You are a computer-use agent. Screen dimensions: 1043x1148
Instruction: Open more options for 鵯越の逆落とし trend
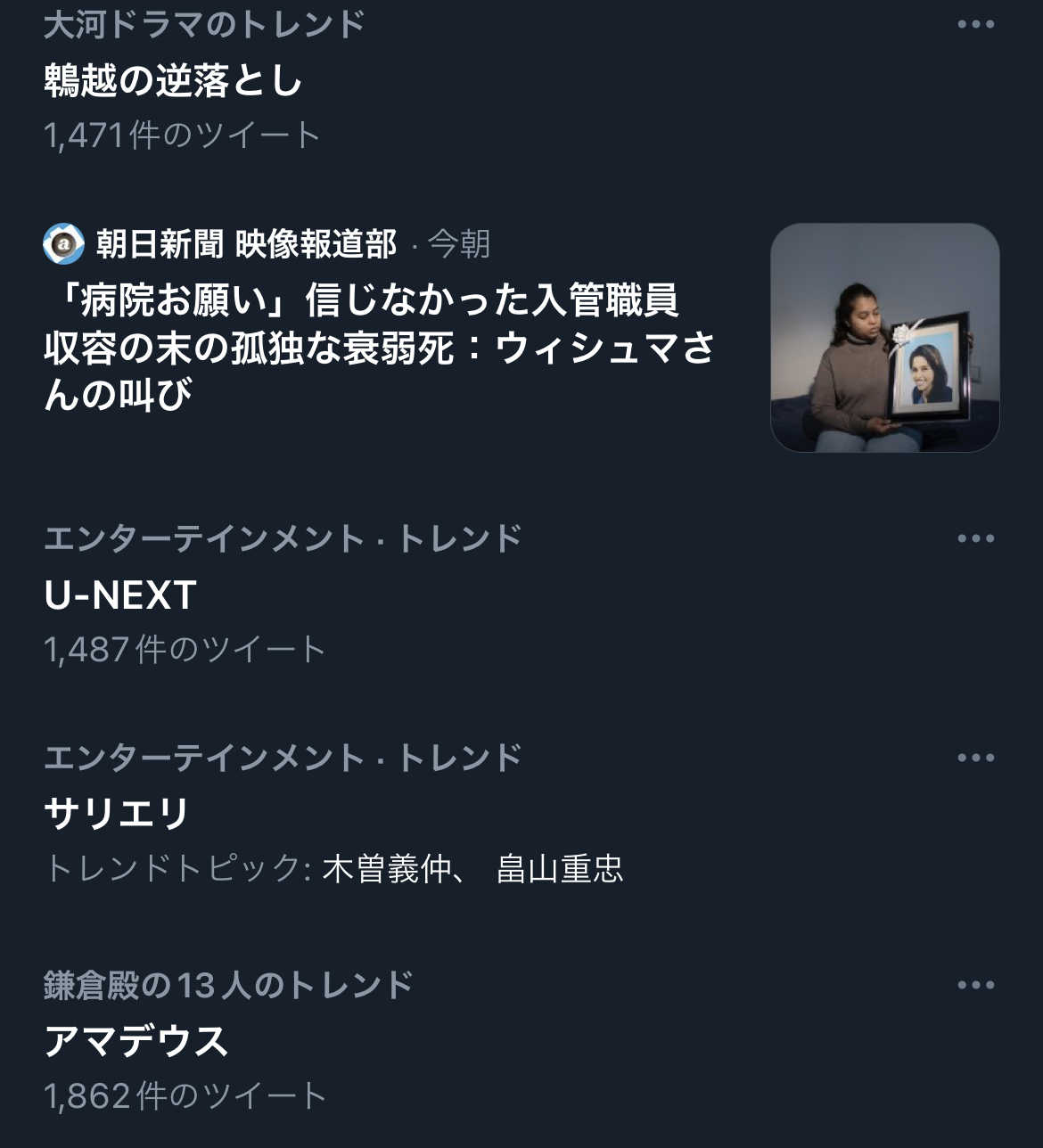(975, 25)
